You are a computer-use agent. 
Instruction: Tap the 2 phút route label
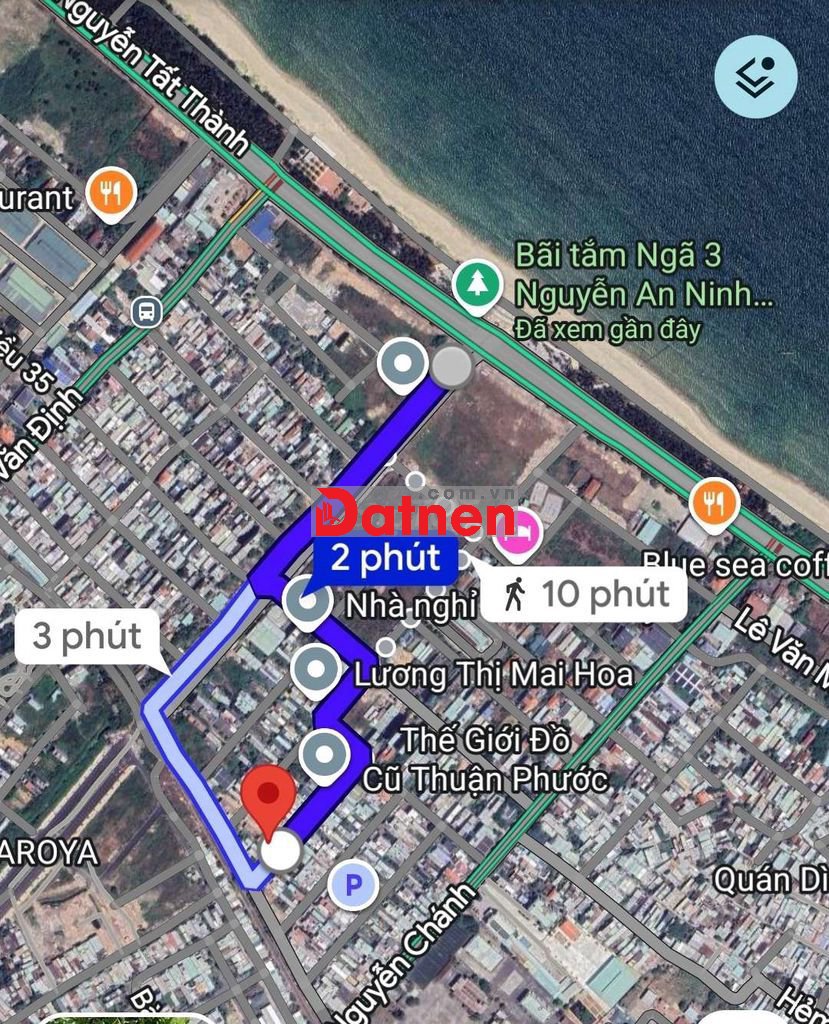(385, 558)
